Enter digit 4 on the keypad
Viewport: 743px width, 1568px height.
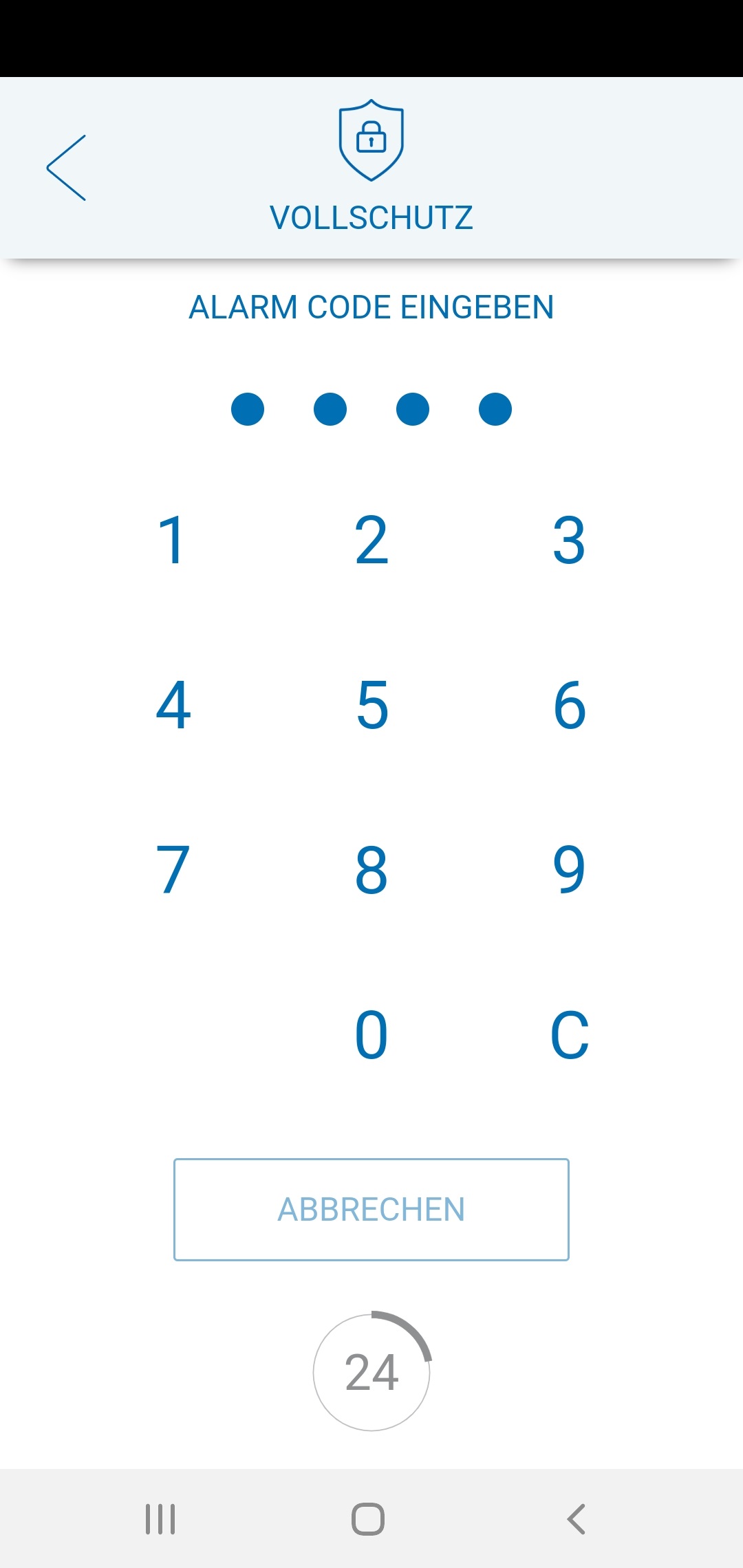[173, 705]
